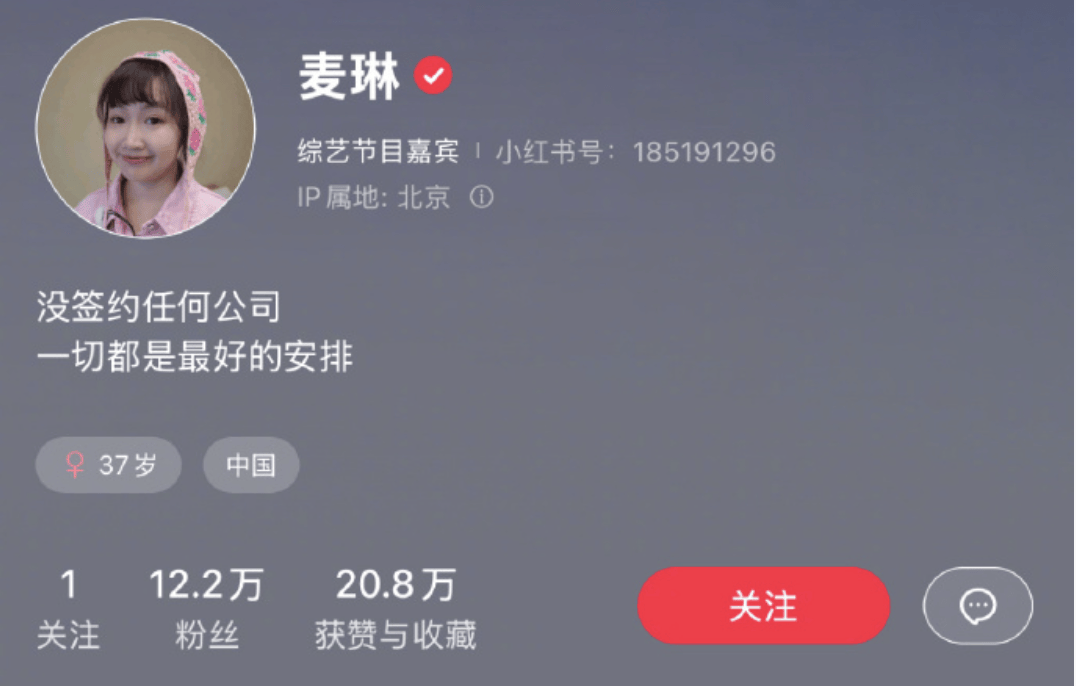
Task: Open the IP属地 info icon
Action: point(482,197)
